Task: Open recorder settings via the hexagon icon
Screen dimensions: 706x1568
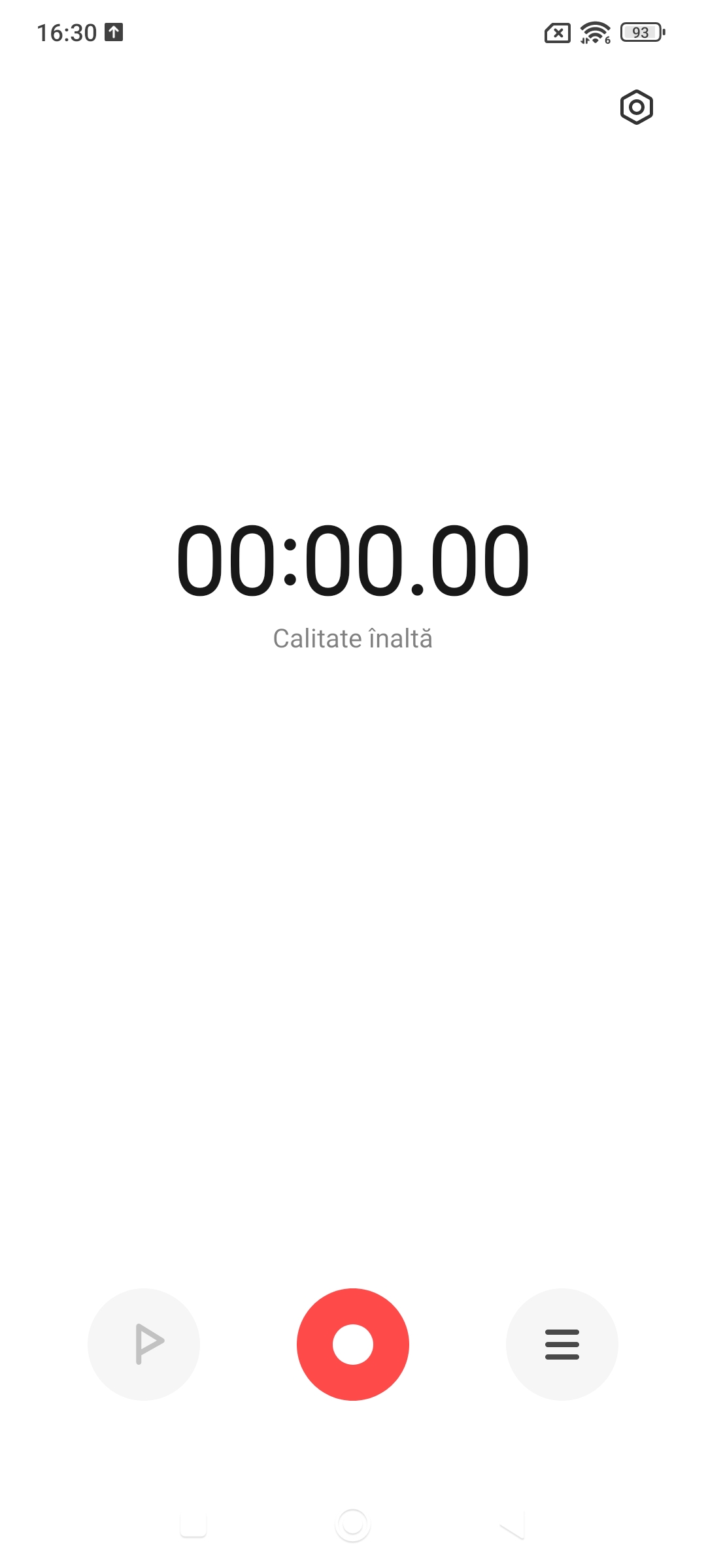Action: click(636, 107)
